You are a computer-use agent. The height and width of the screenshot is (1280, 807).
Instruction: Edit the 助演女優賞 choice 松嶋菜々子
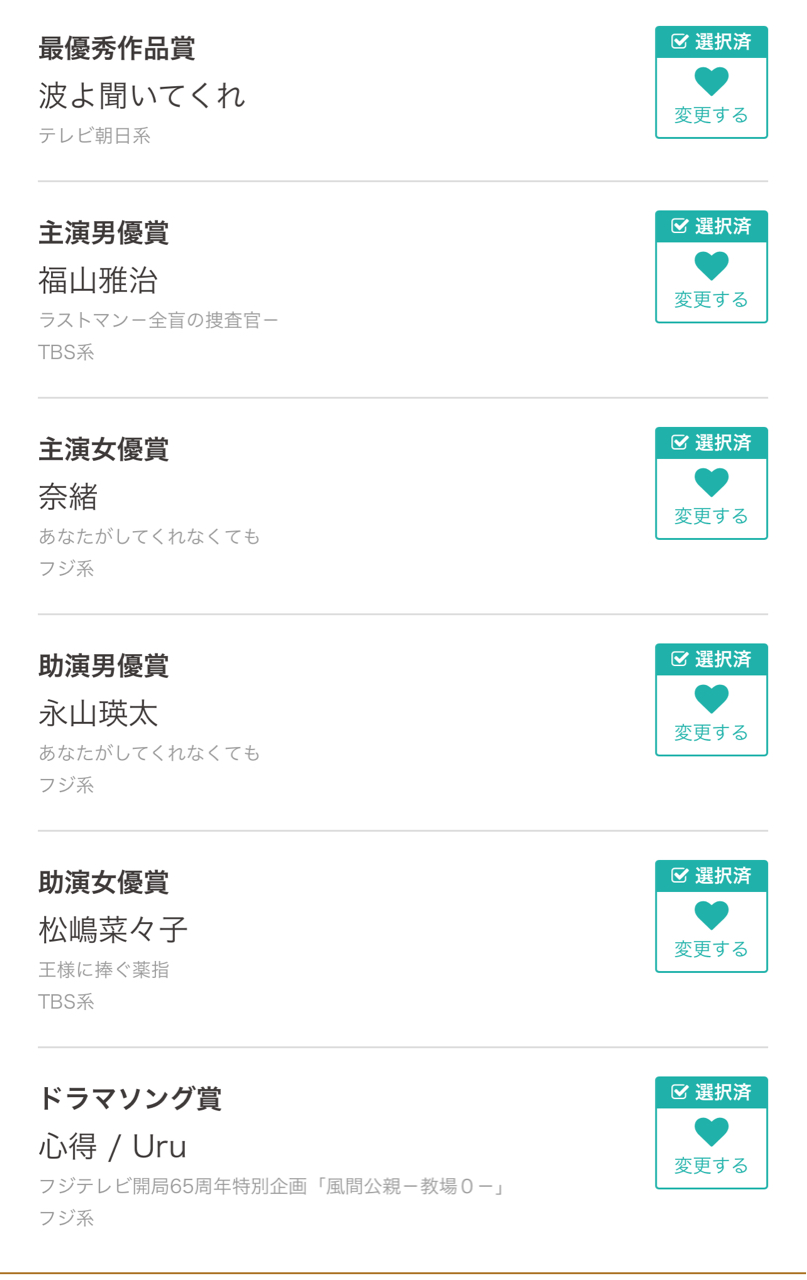(x=711, y=932)
